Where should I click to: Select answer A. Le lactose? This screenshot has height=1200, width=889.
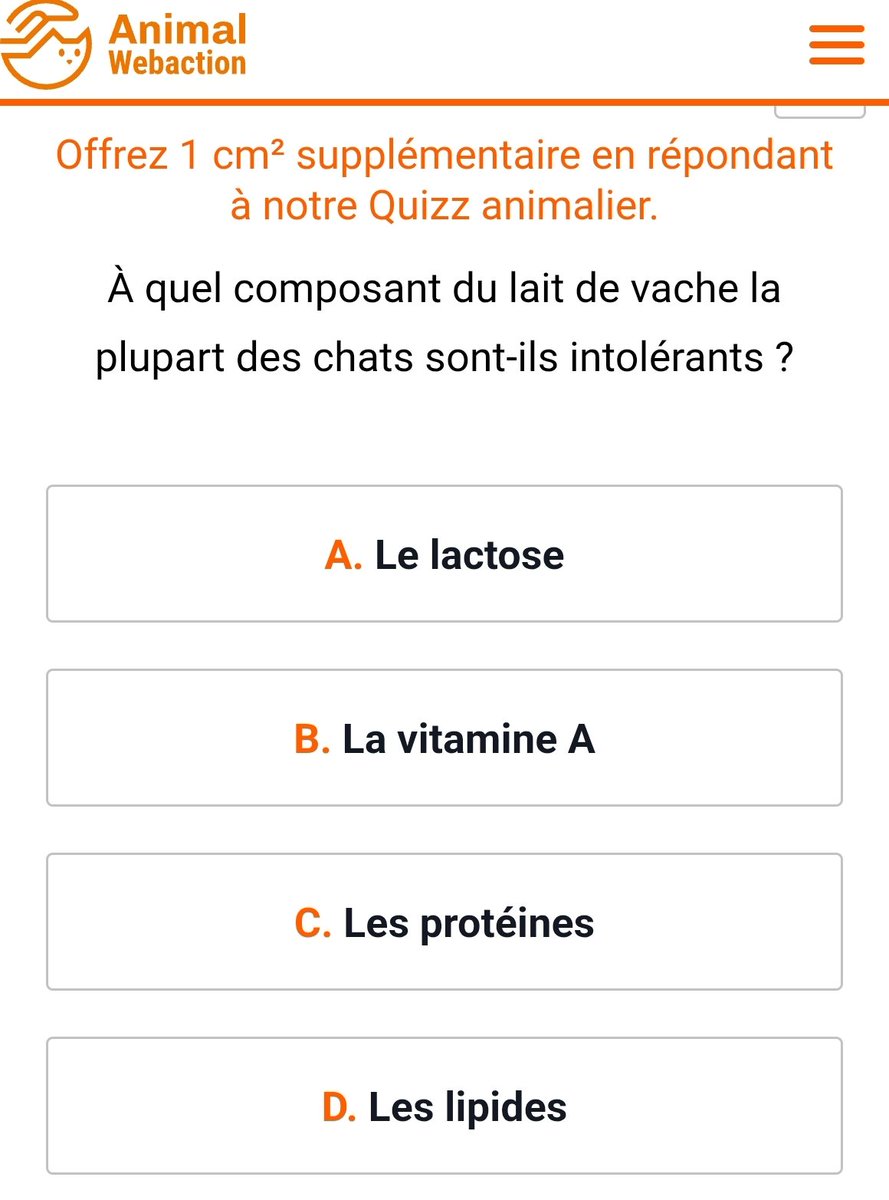[444, 554]
